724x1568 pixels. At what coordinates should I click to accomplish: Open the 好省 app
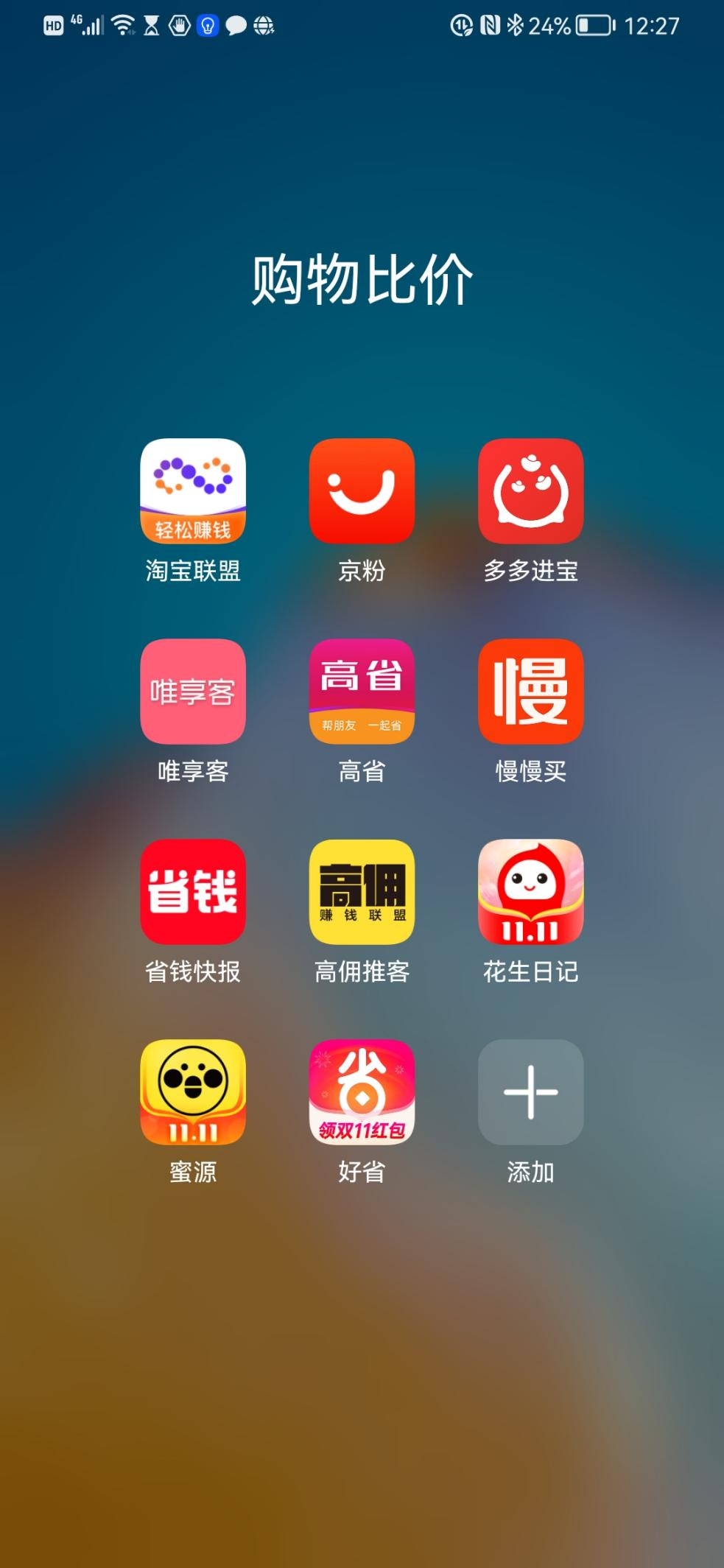pos(362,1092)
